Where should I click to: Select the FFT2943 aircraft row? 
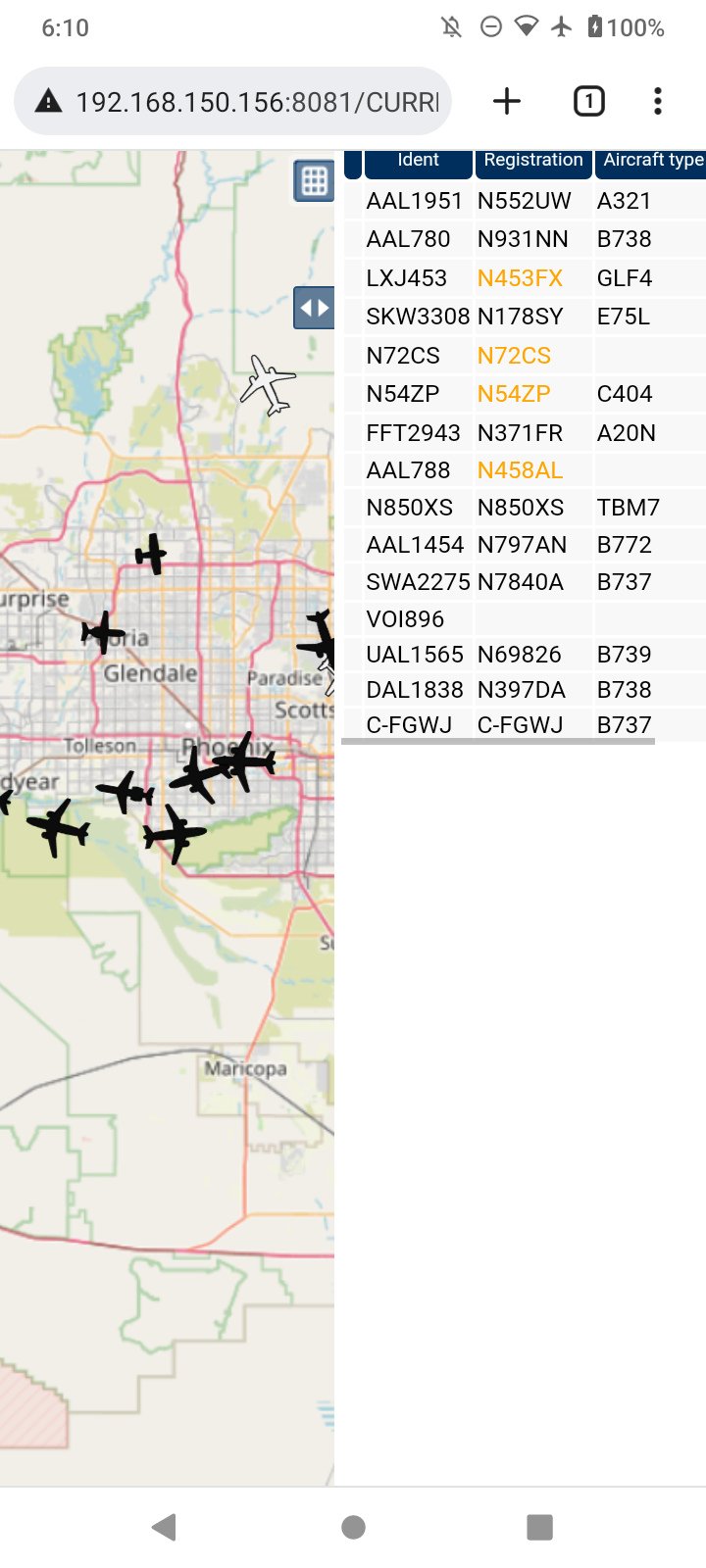click(x=525, y=433)
